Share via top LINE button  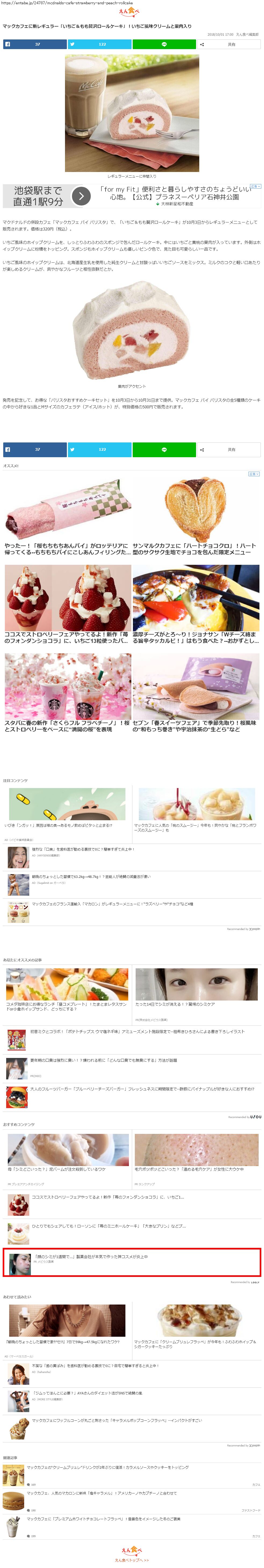coord(164,45)
